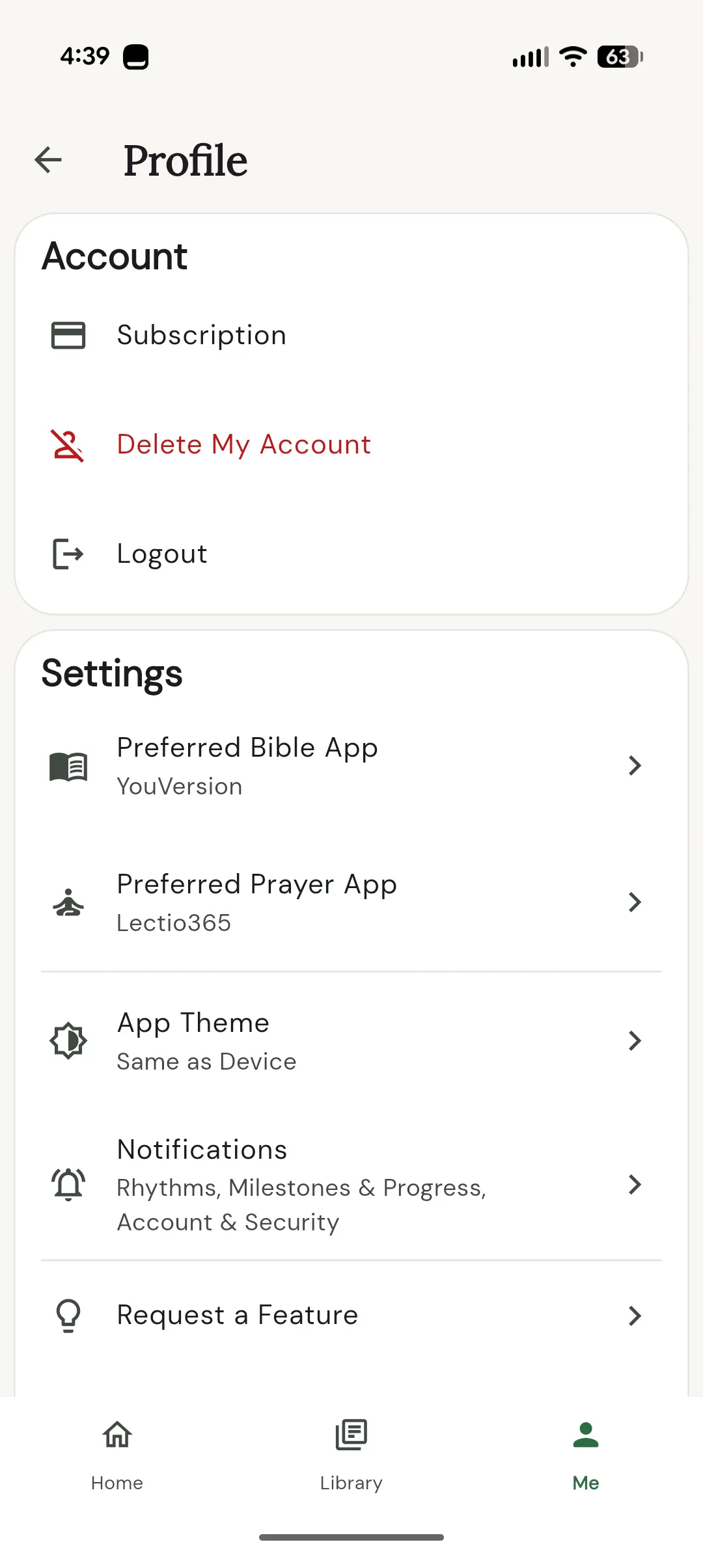Click the back arrow to leave Profile
The height and width of the screenshot is (1568, 703).
click(47, 160)
